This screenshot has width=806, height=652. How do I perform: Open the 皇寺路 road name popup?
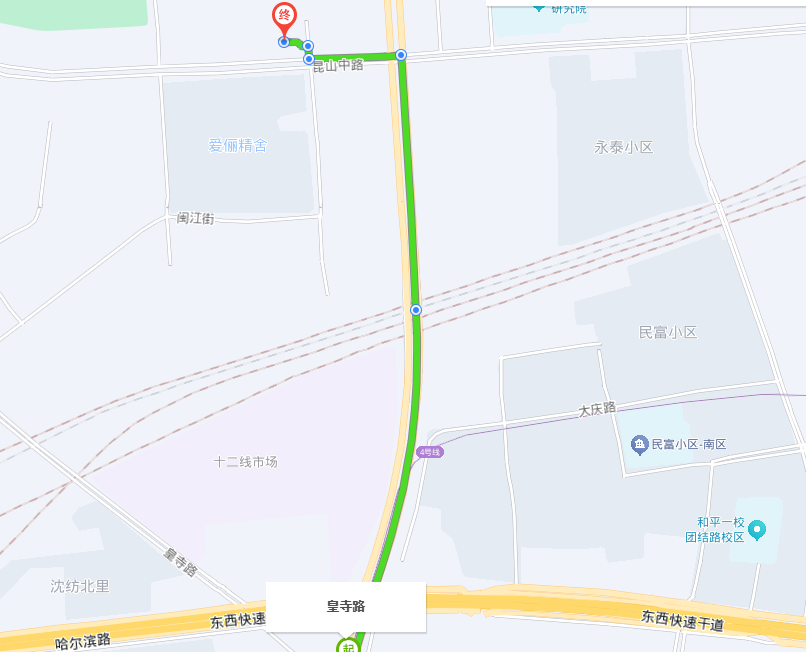(x=346, y=606)
